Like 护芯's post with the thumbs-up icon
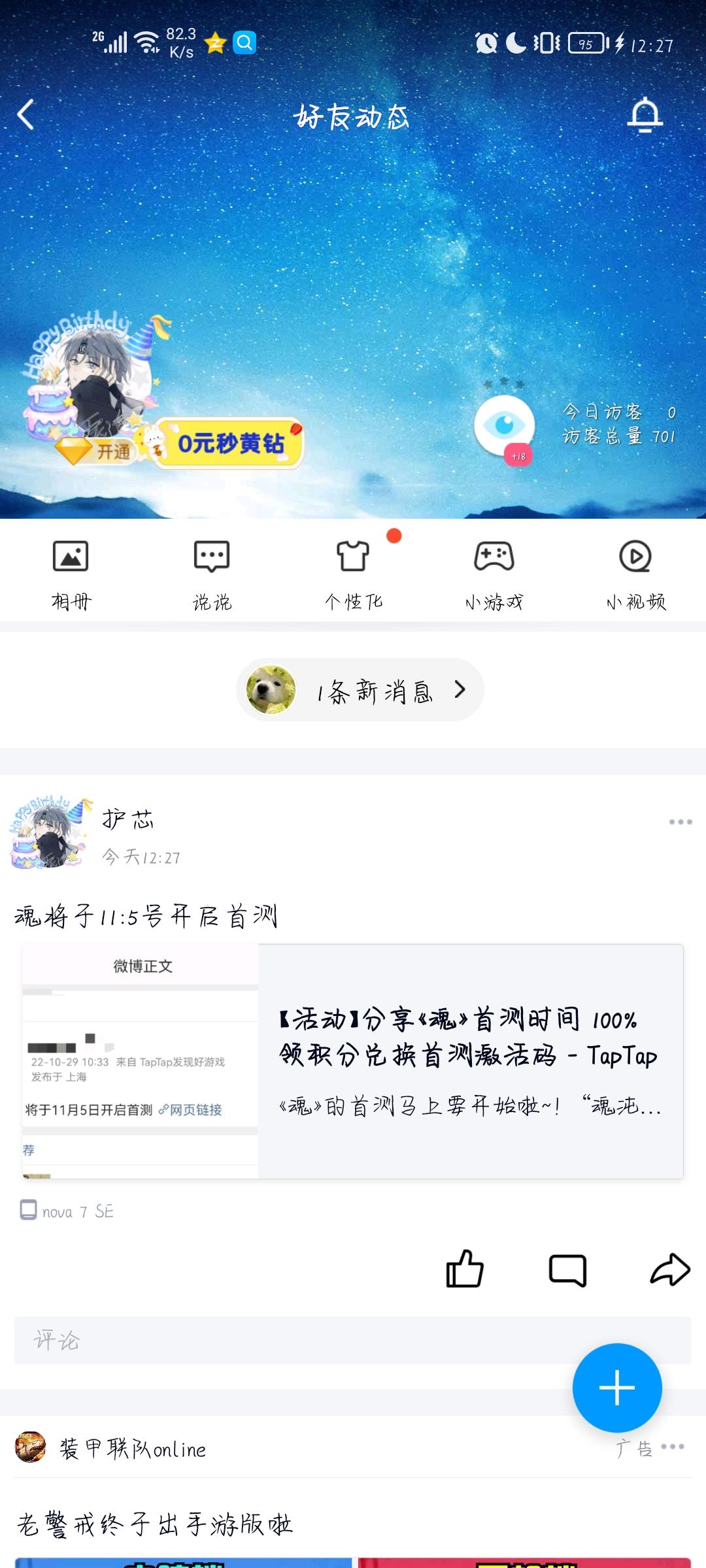The height and width of the screenshot is (1568, 706). (465, 1270)
